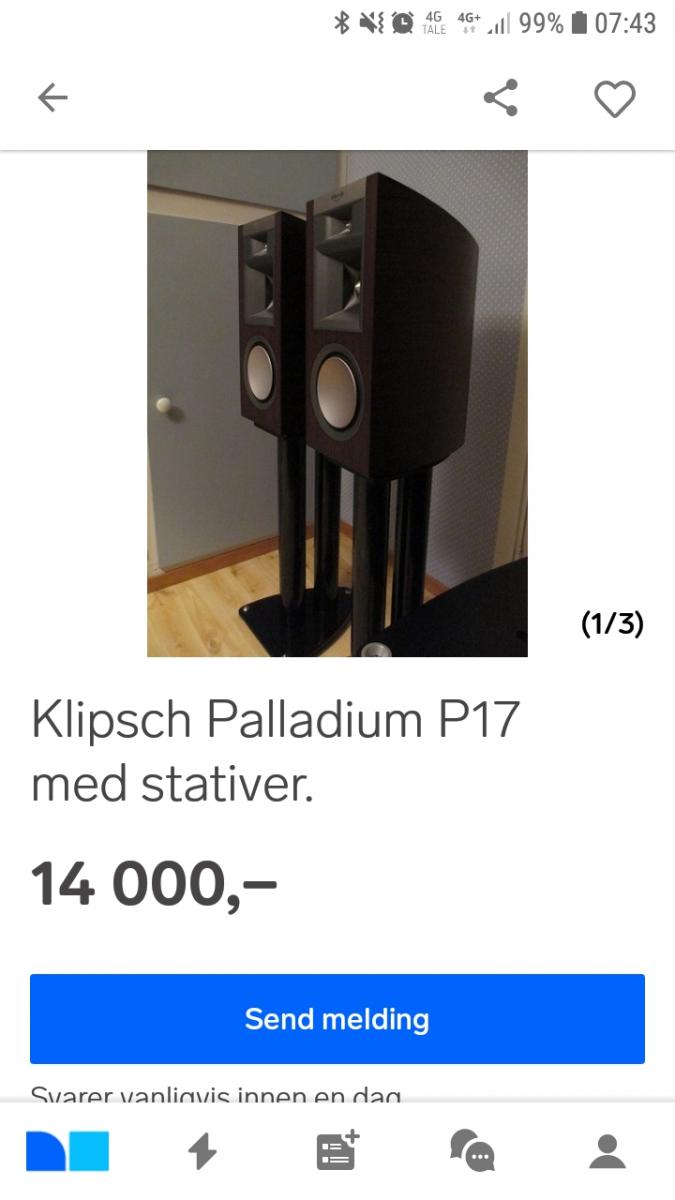Create a new ad from bottom bar
675x1200 pixels.
[337, 1151]
